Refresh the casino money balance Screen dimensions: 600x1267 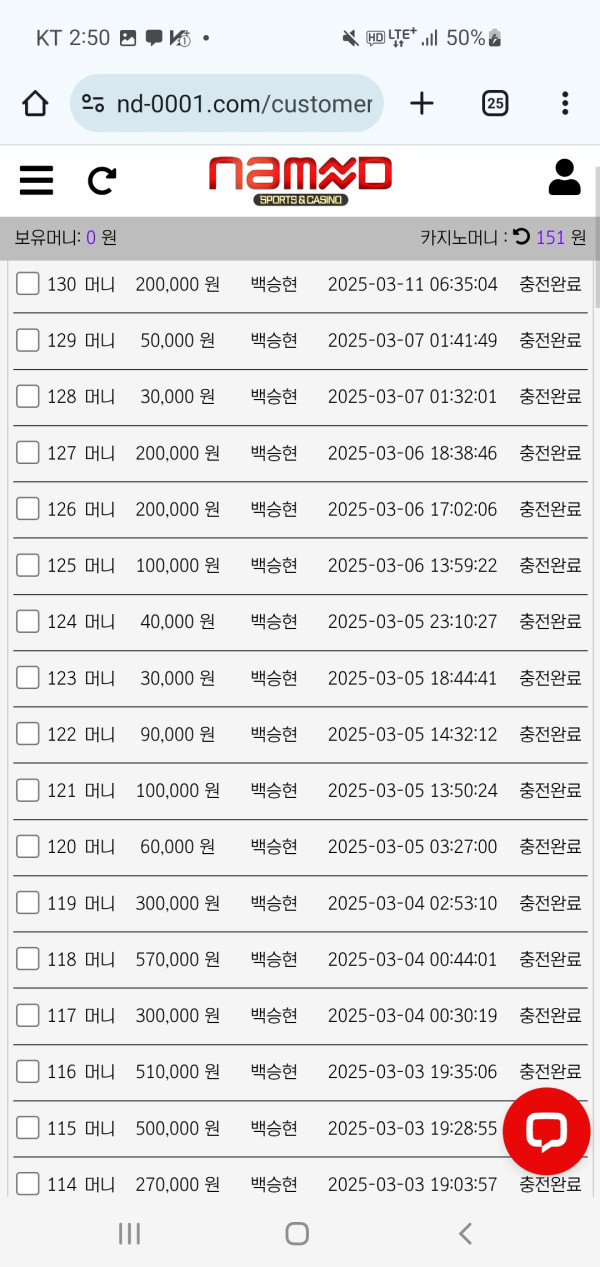click(522, 237)
